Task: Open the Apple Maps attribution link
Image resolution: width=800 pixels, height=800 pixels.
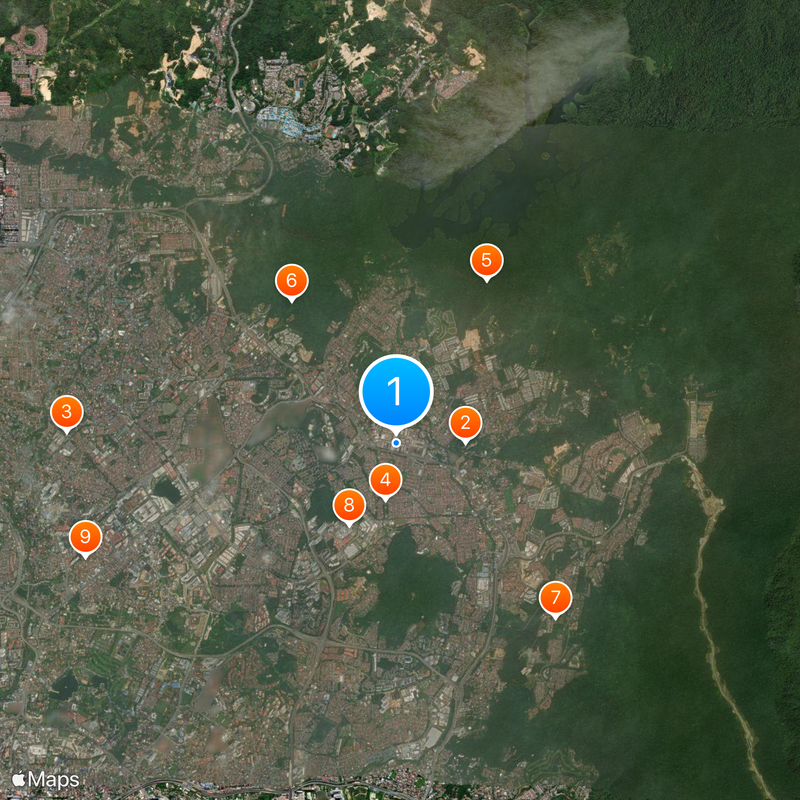Action: coord(46,778)
